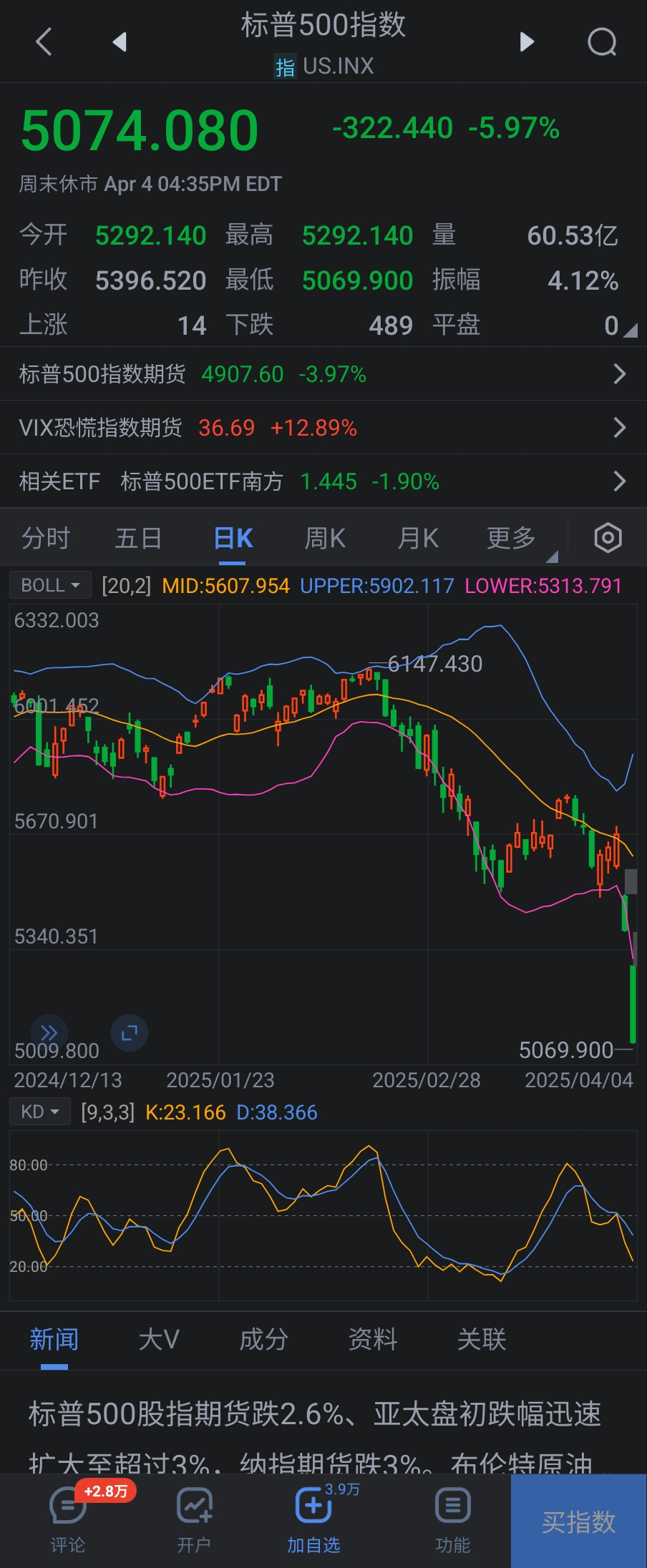Switch to the previous index
This screenshot has width=647, height=1568.
(120, 42)
